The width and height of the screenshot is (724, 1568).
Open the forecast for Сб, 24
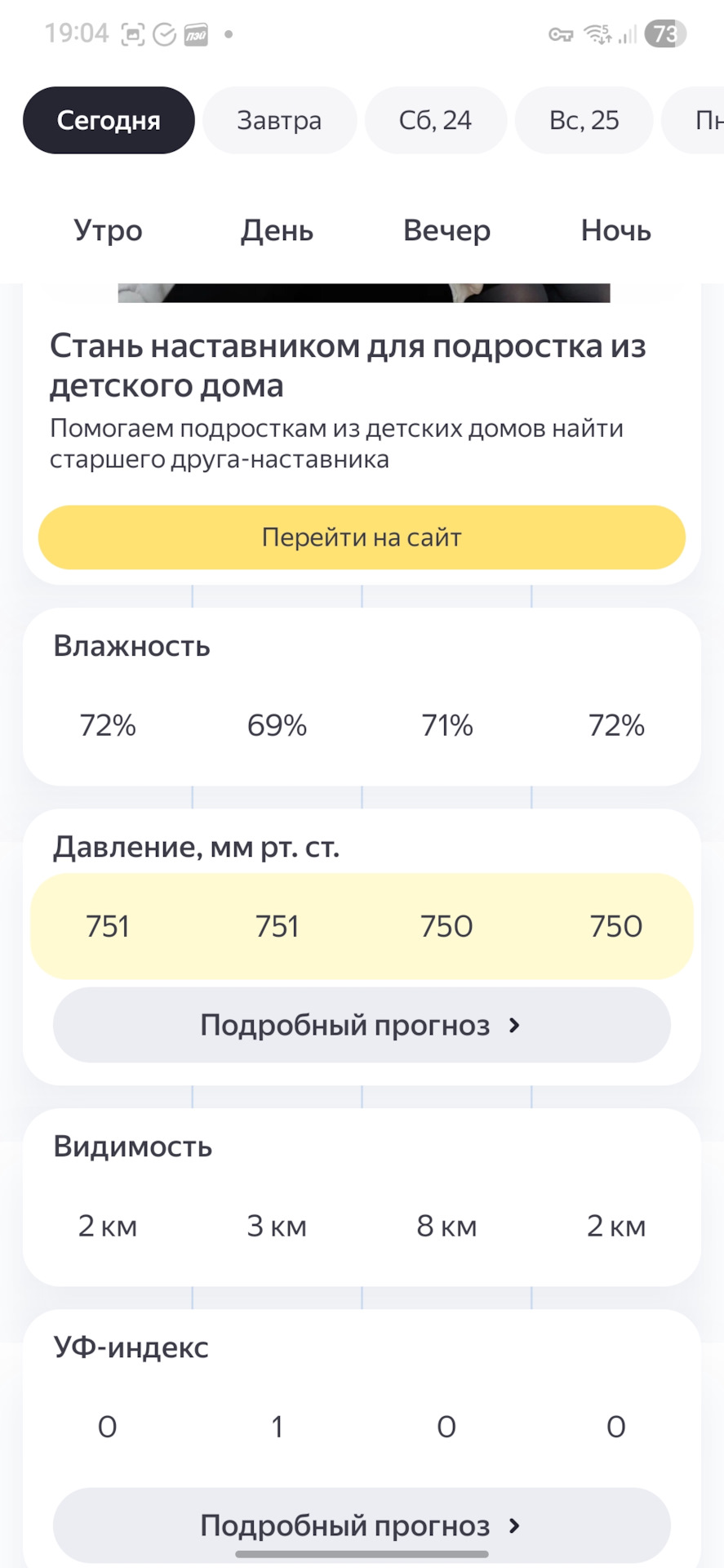[435, 120]
